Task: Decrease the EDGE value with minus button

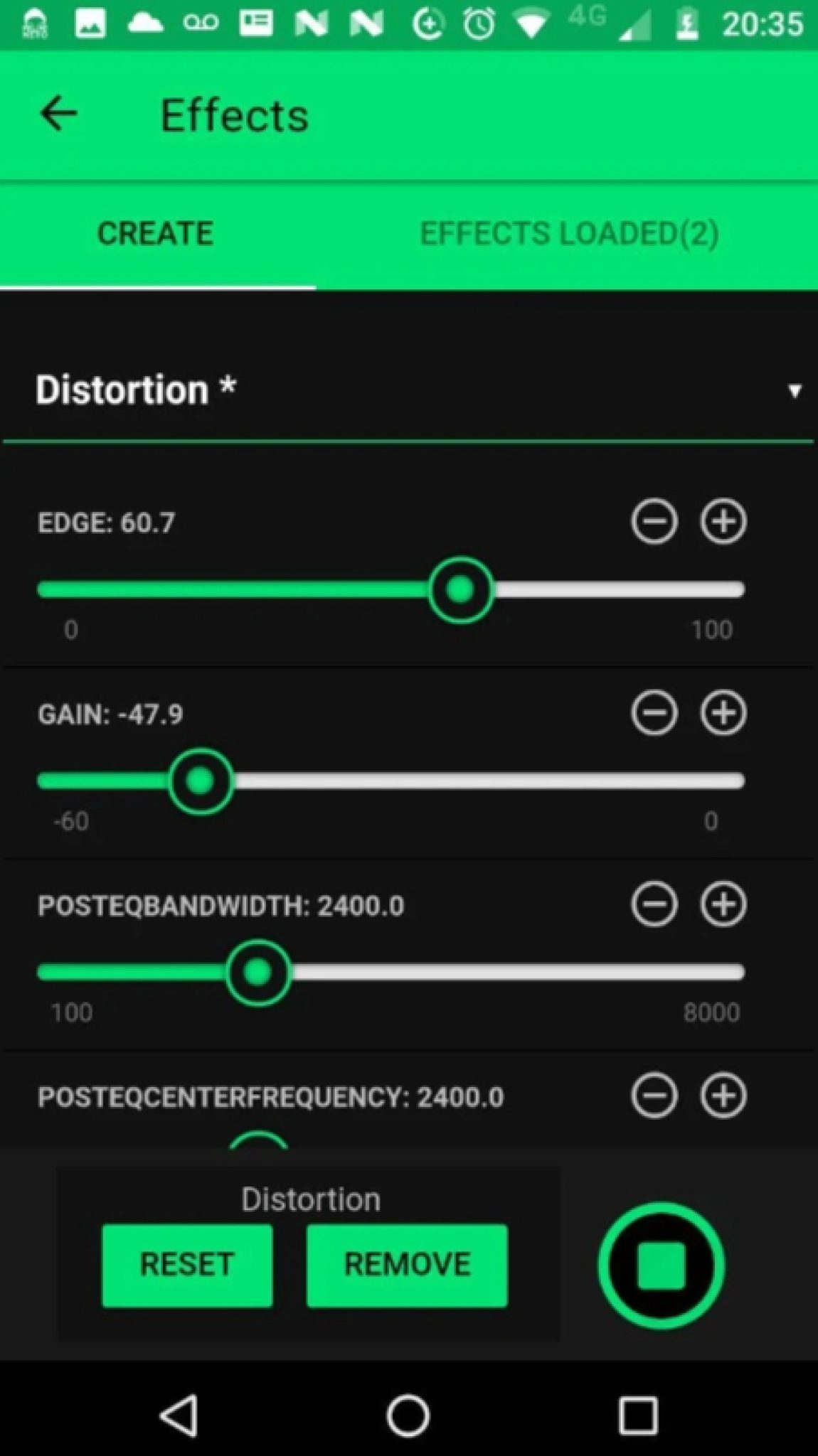Action: pyautogui.click(x=654, y=522)
